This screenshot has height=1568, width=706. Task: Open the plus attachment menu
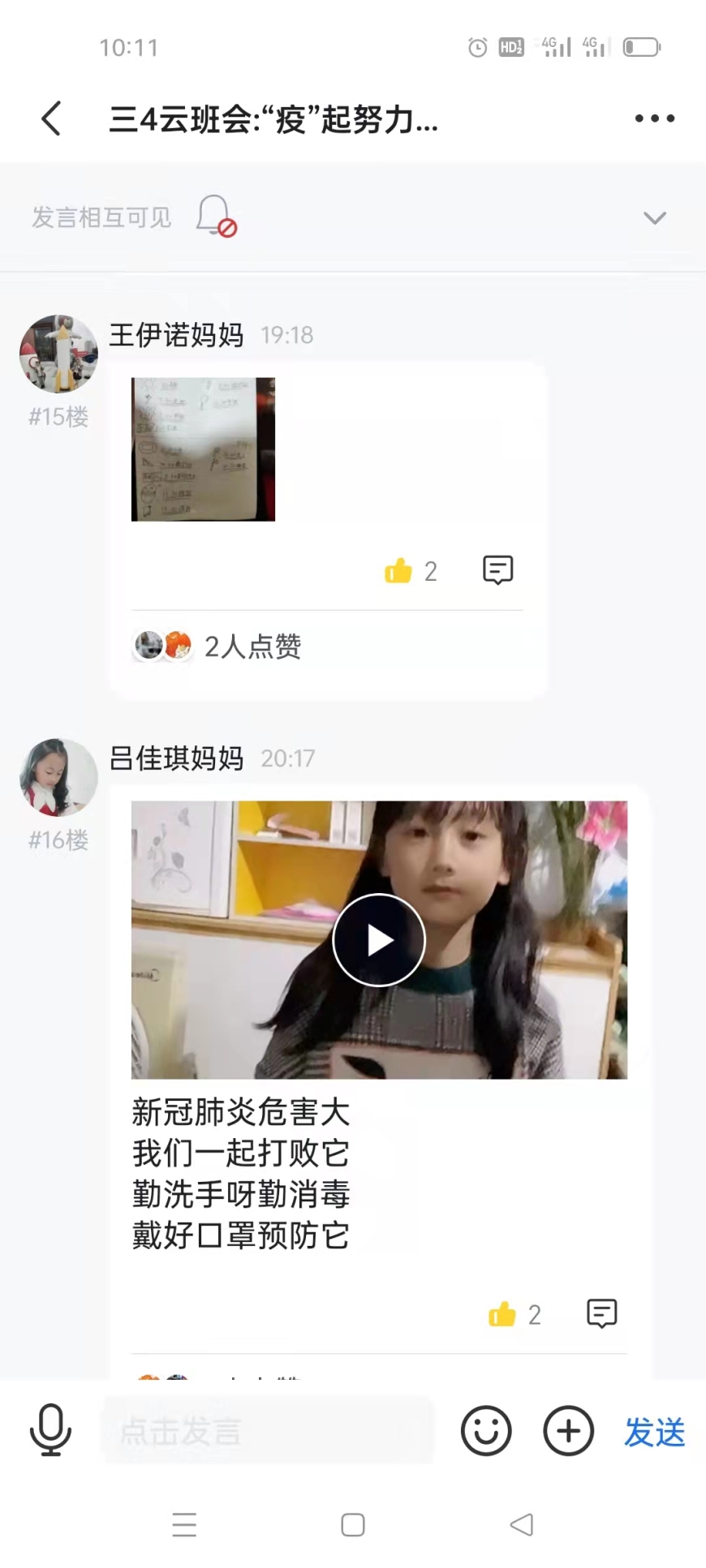pos(568,1431)
